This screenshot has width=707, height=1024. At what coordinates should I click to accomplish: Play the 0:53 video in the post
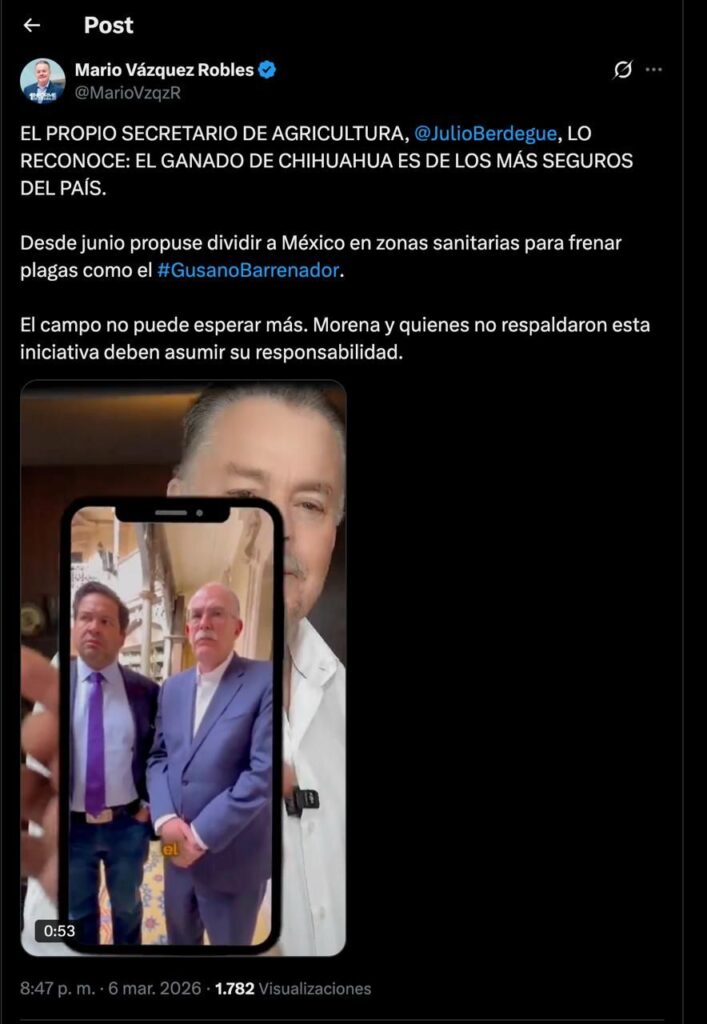point(183,668)
